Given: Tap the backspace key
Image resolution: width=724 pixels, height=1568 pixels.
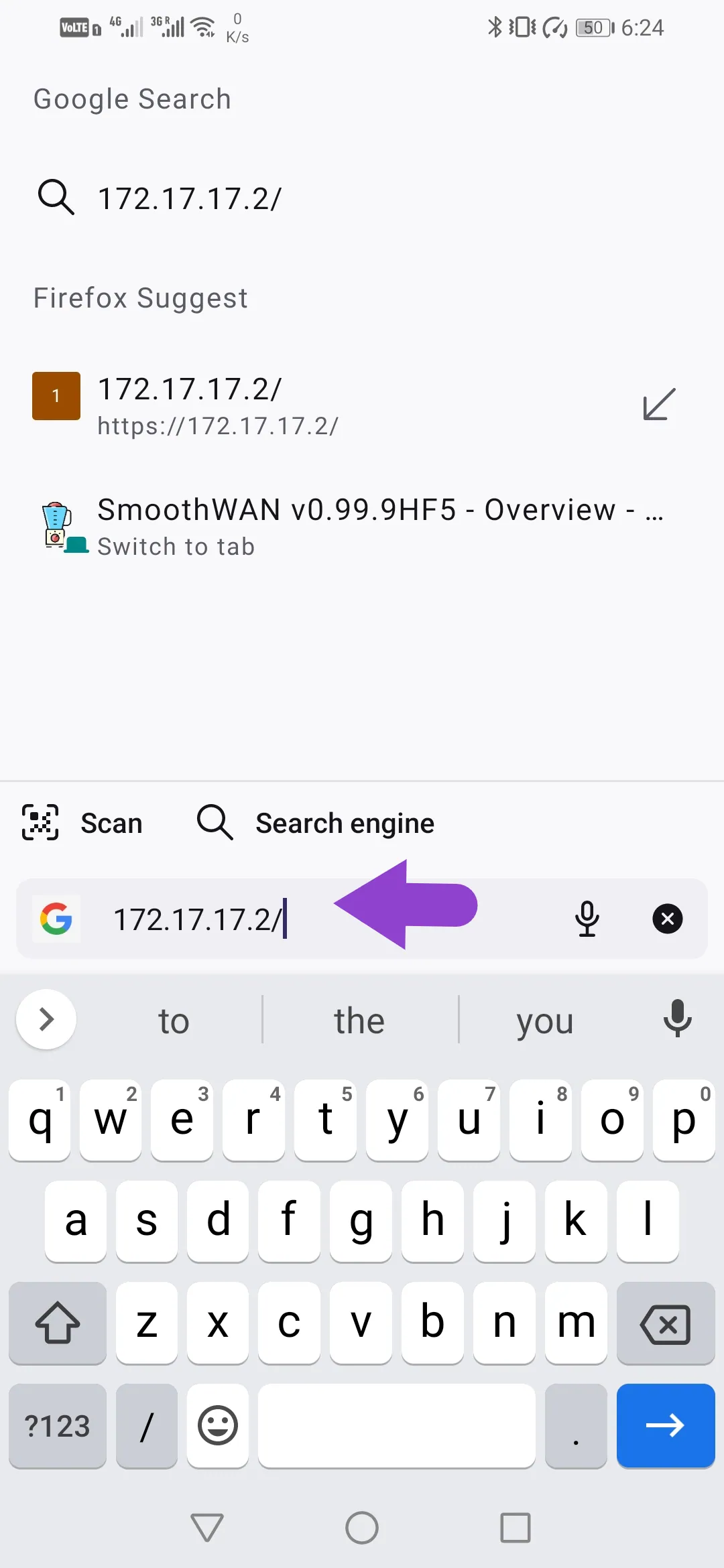Looking at the screenshot, I should pos(666,1323).
